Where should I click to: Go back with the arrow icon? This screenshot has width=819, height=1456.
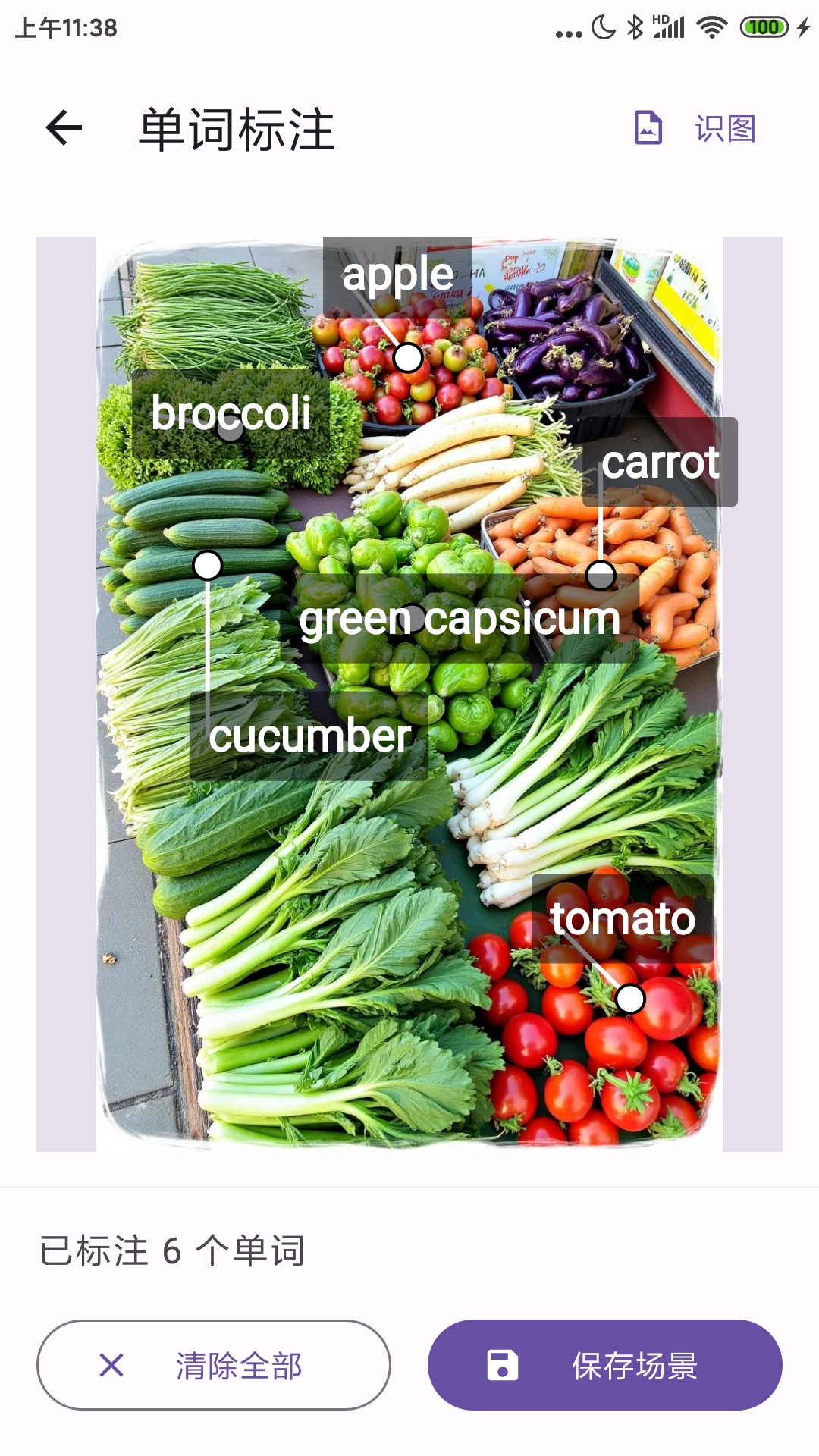coord(64,127)
